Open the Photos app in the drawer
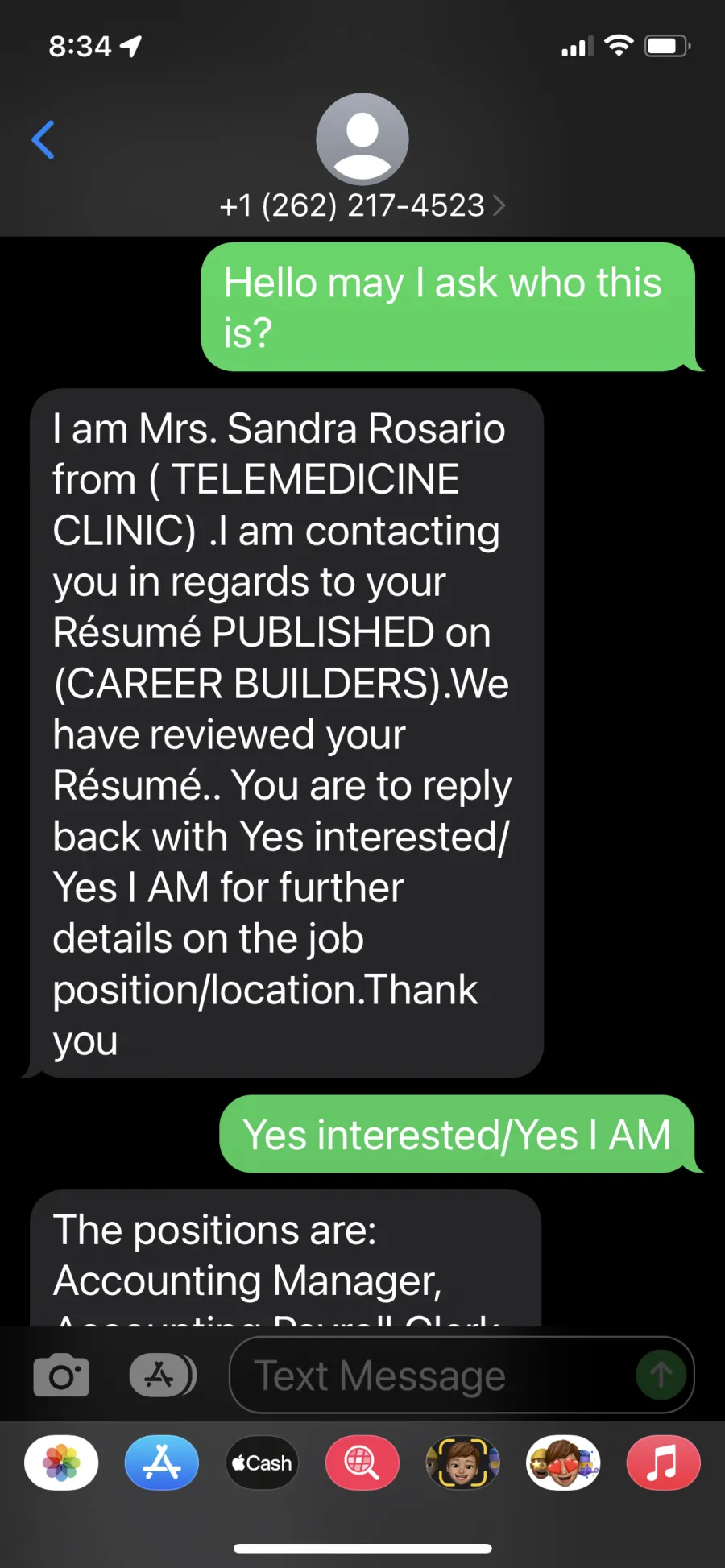 61,1463
